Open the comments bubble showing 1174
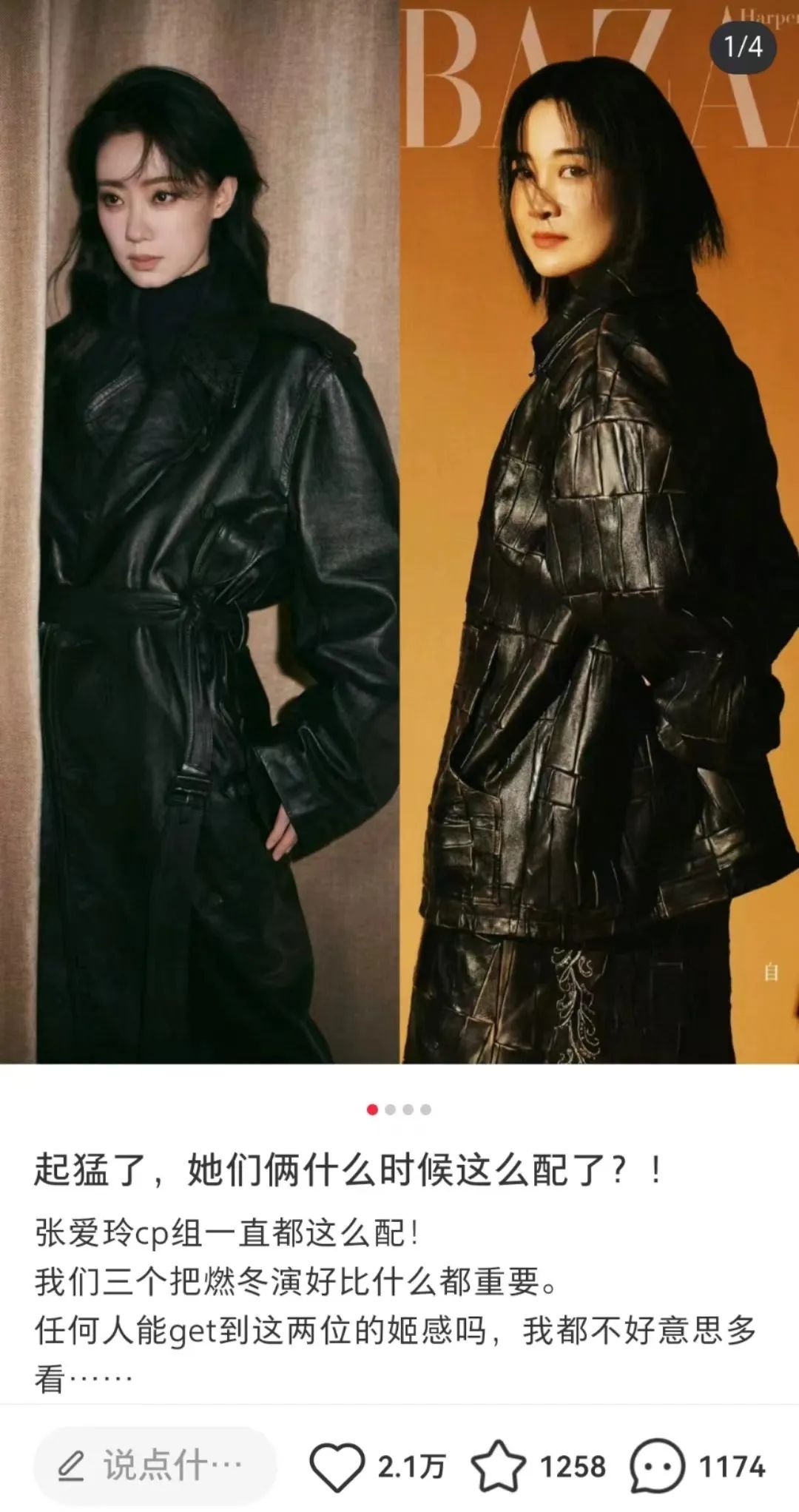The height and width of the screenshot is (1512, 799). pos(657,1465)
